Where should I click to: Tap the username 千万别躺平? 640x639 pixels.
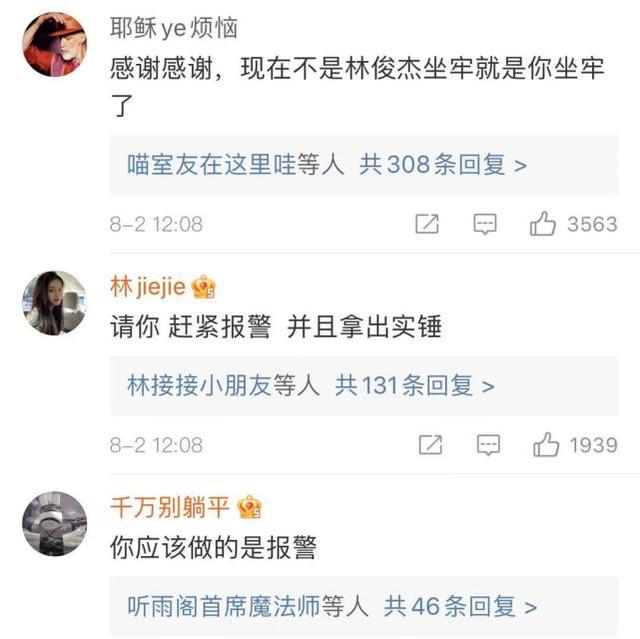pyautogui.click(x=169, y=508)
